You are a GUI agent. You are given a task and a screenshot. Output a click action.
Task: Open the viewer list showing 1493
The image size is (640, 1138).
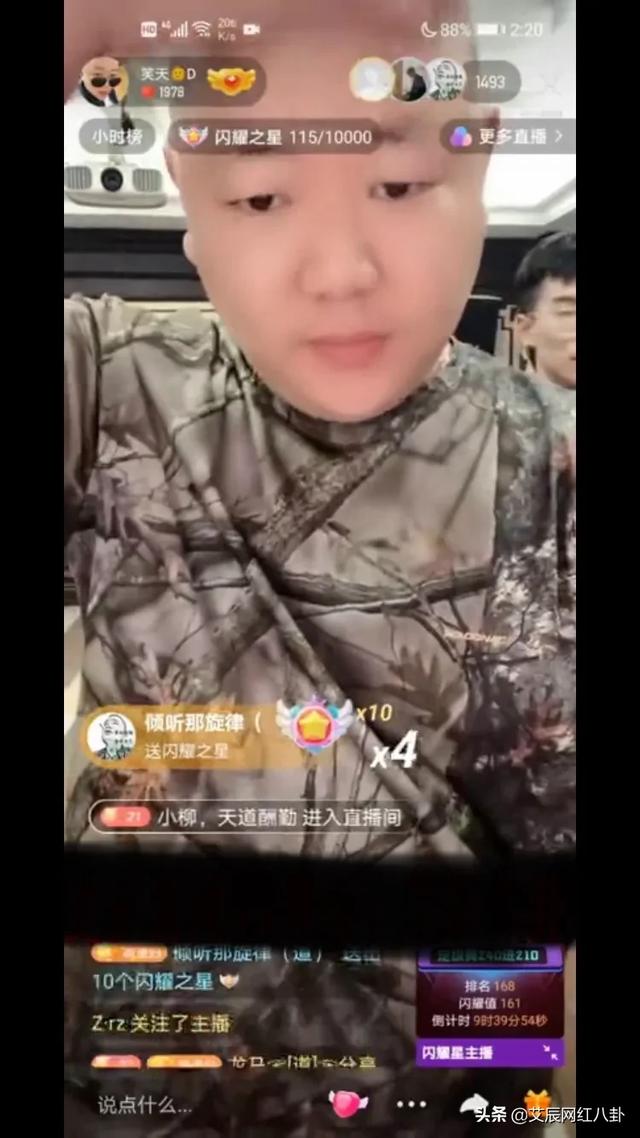(489, 82)
